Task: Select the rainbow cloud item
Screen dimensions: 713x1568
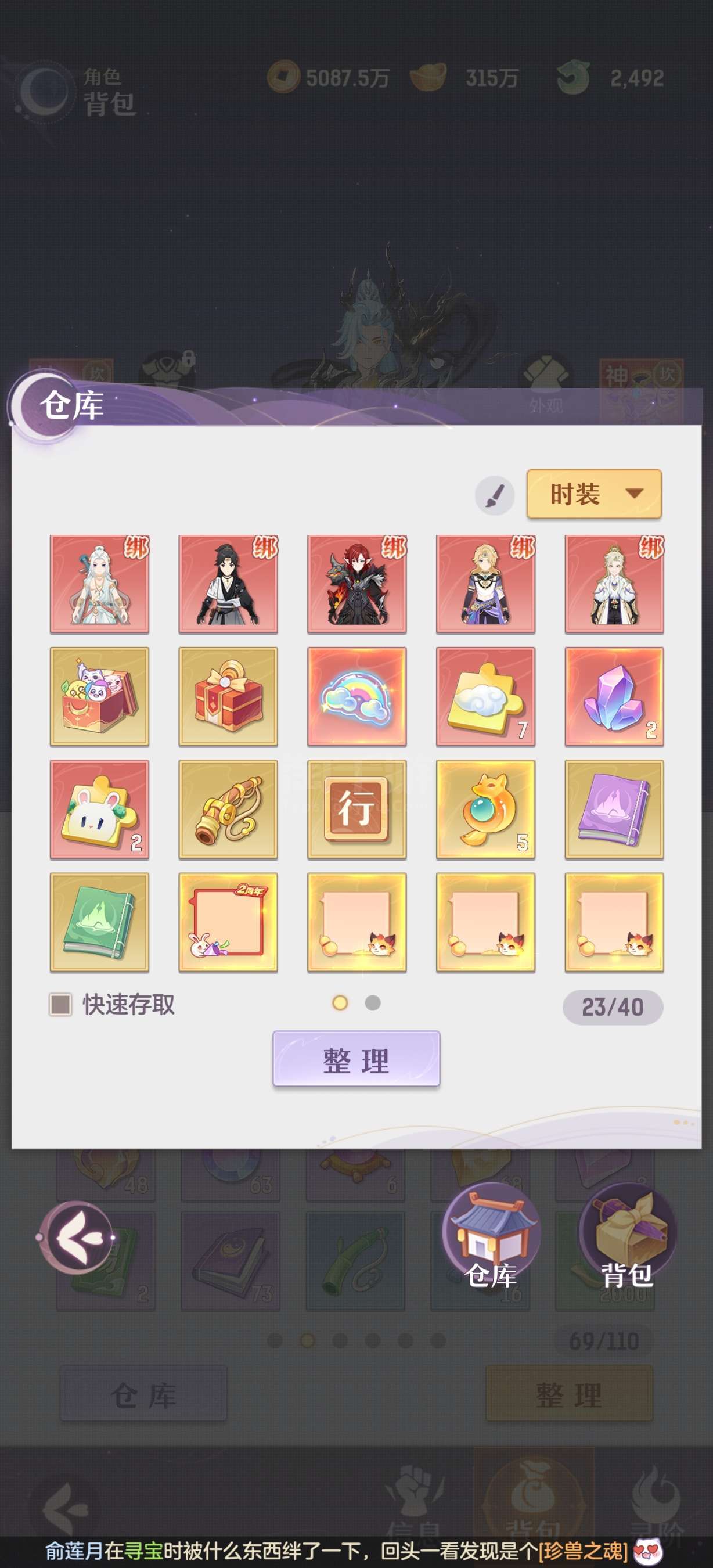Action: 357,697
